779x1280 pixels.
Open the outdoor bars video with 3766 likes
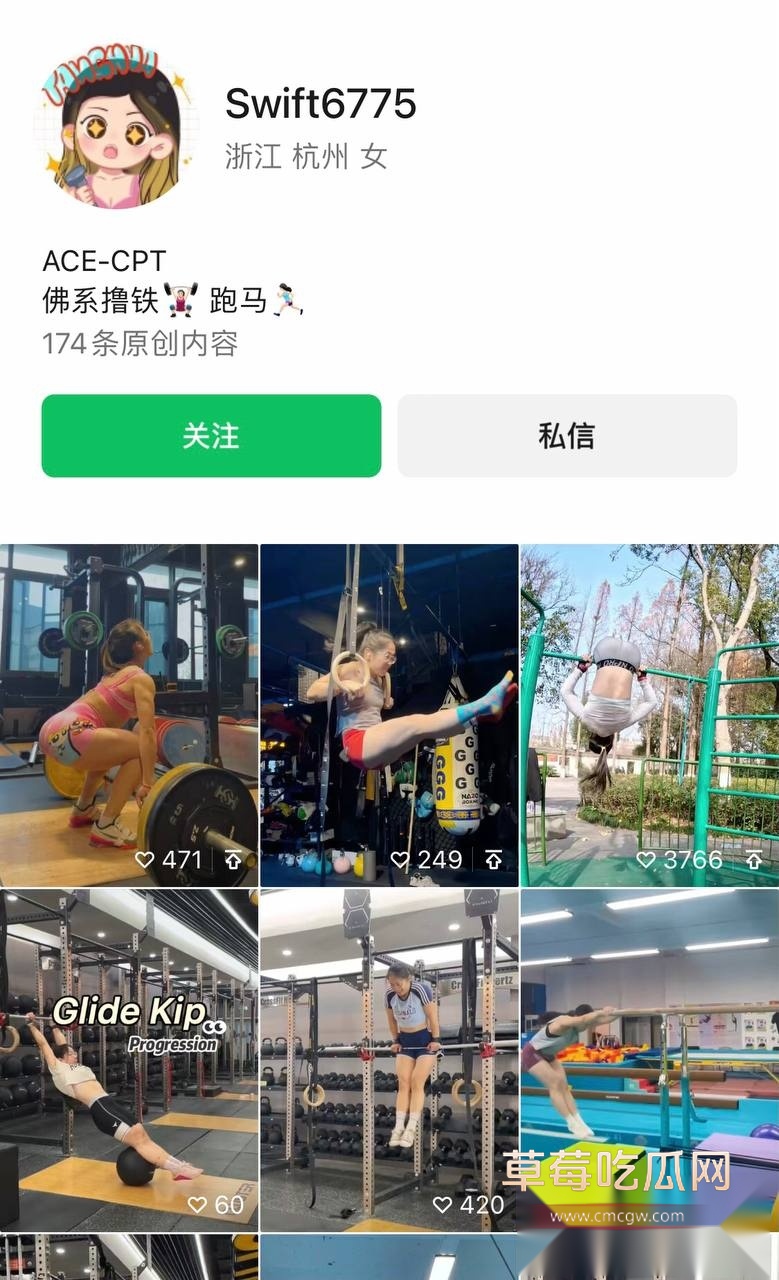pyautogui.click(x=649, y=715)
